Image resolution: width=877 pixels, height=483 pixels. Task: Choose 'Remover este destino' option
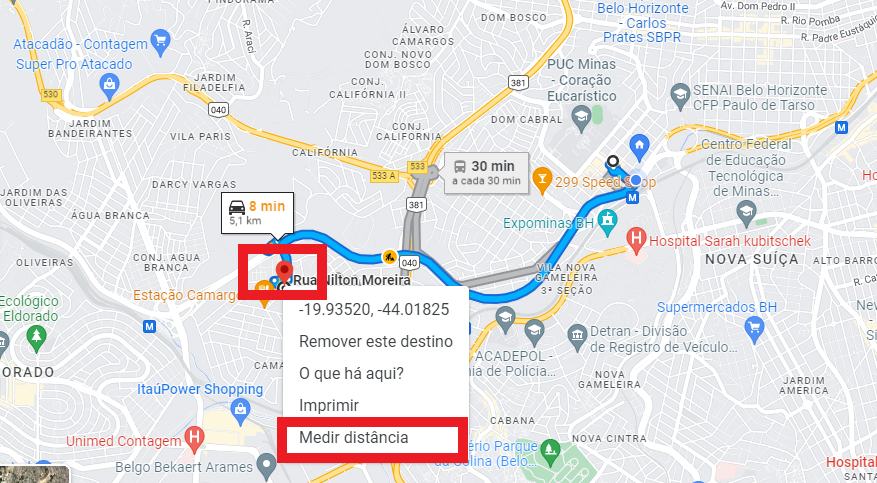point(375,341)
